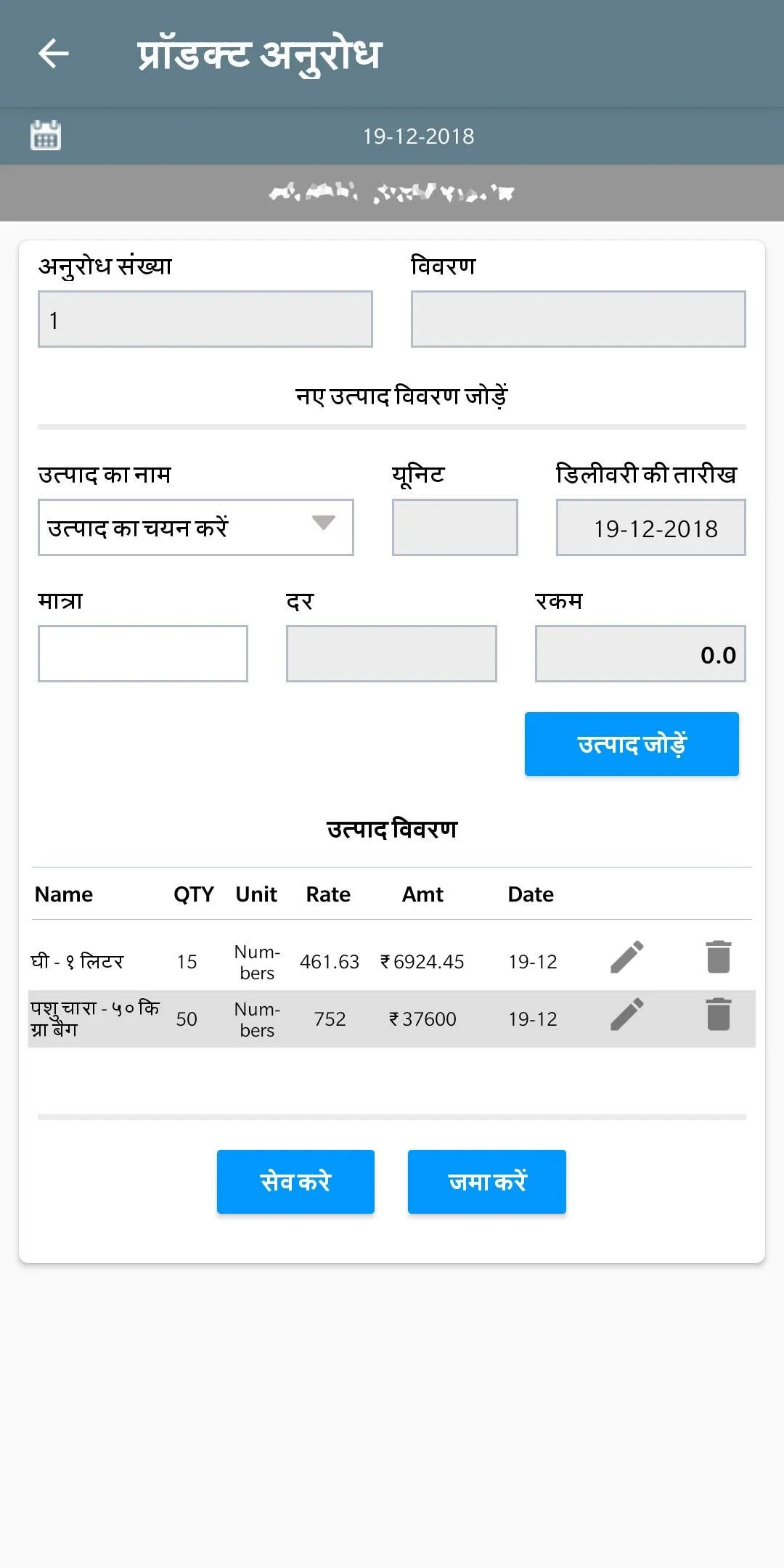Tap the रकम field showing 0.0
784x1568 pixels.
click(640, 655)
